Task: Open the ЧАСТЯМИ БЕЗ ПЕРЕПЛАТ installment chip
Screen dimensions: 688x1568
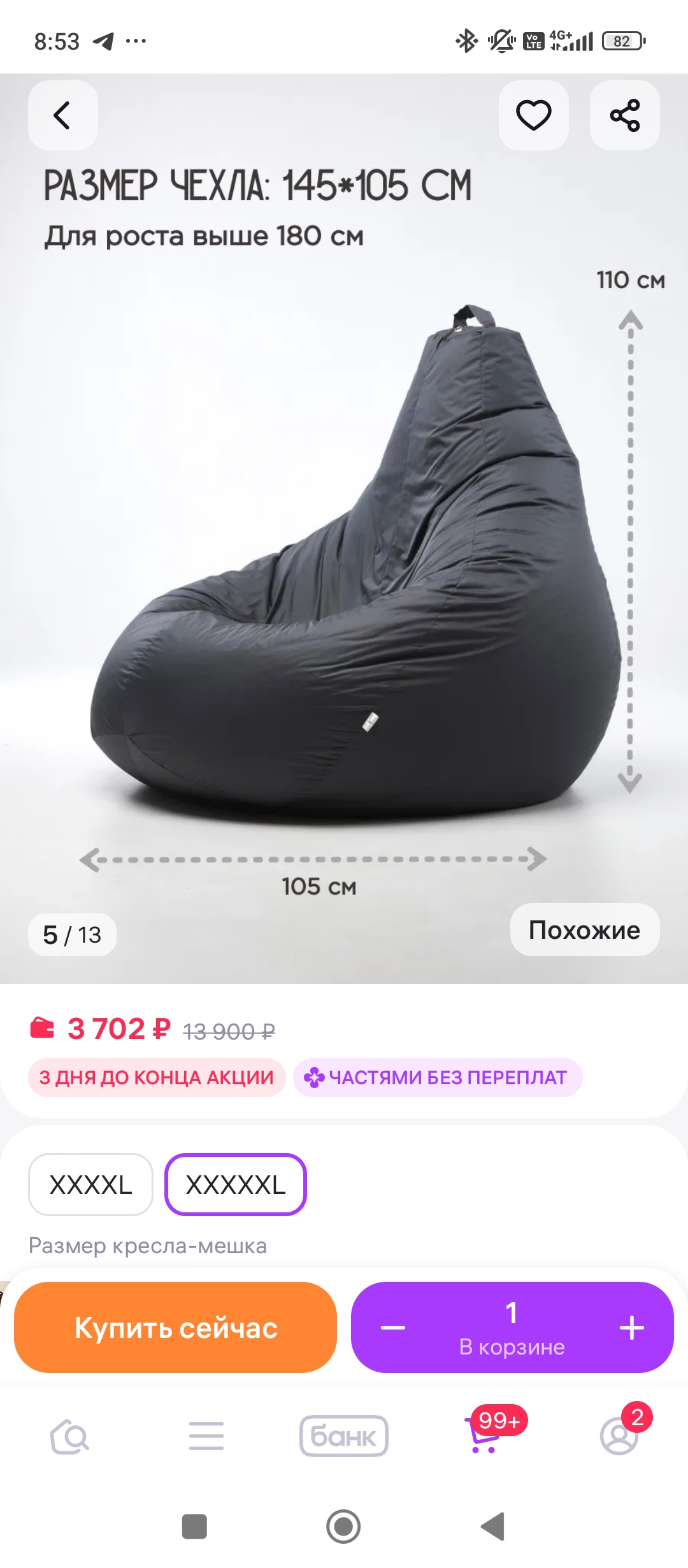Action: pos(438,1078)
